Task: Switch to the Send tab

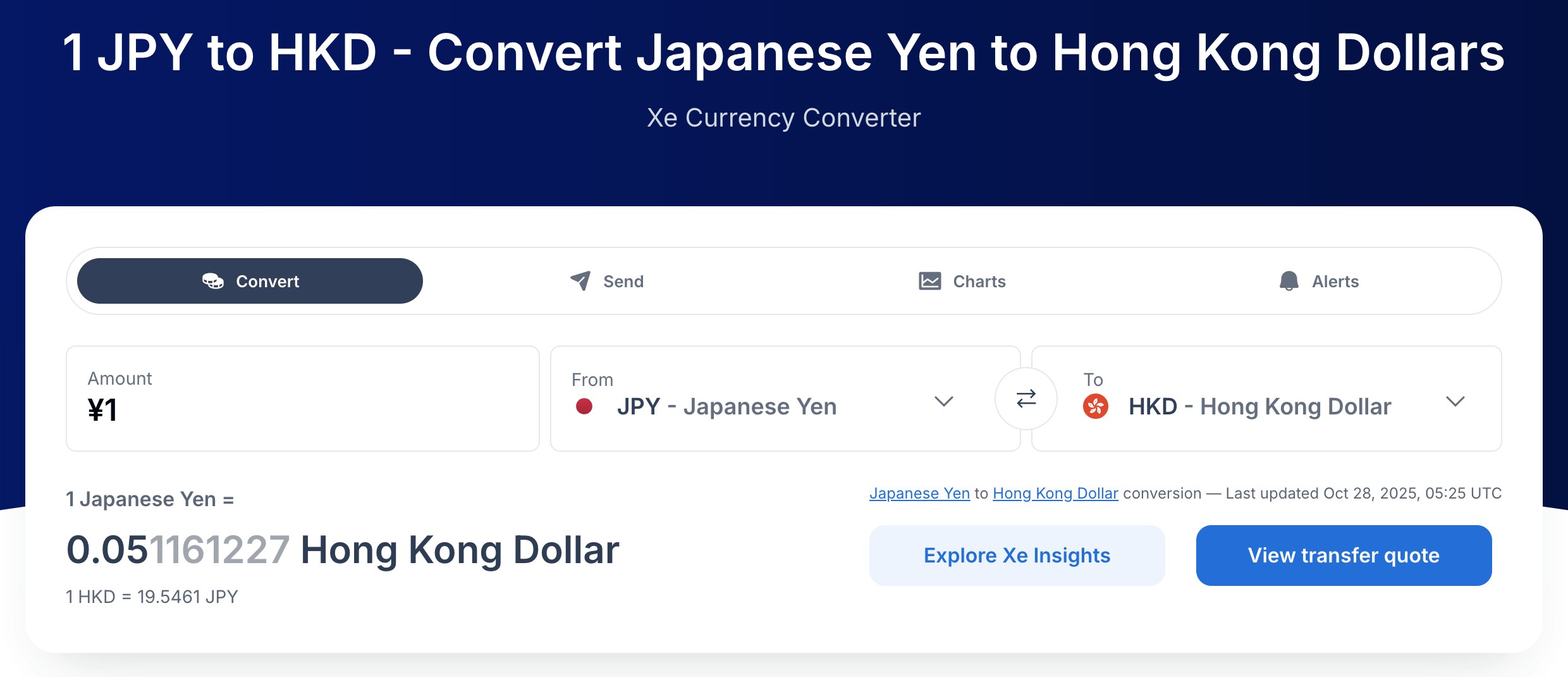Action: (x=607, y=281)
